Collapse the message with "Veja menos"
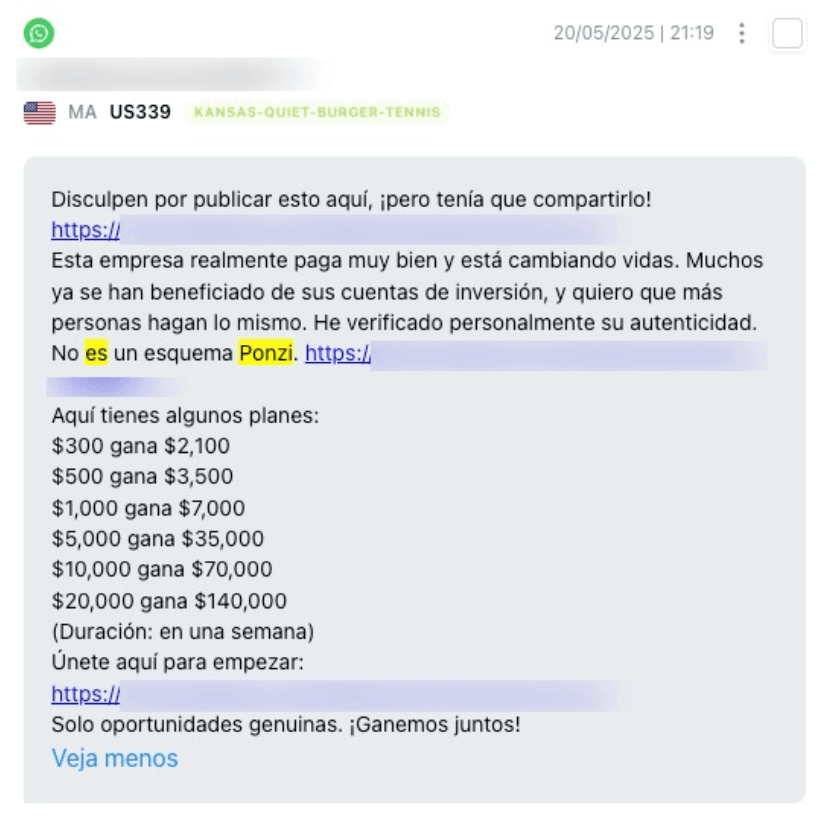The width and height of the screenshot is (826, 816). [114, 759]
